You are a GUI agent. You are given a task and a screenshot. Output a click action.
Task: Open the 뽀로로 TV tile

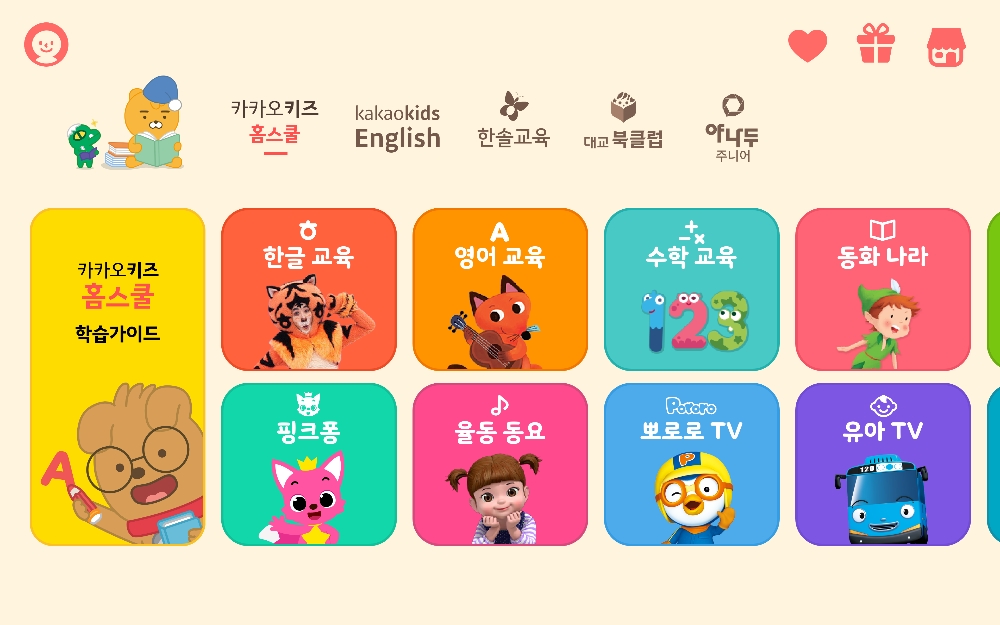click(691, 464)
